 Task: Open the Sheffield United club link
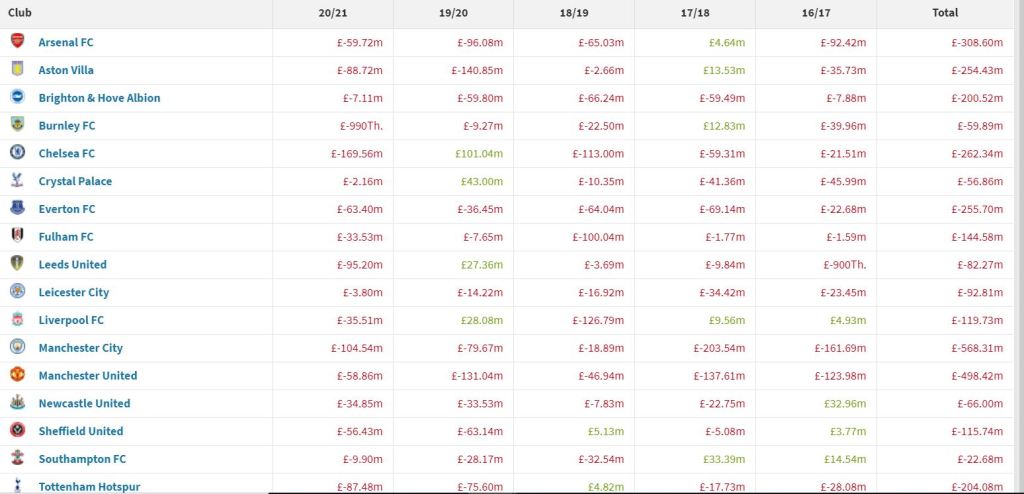pyautogui.click(x=81, y=431)
